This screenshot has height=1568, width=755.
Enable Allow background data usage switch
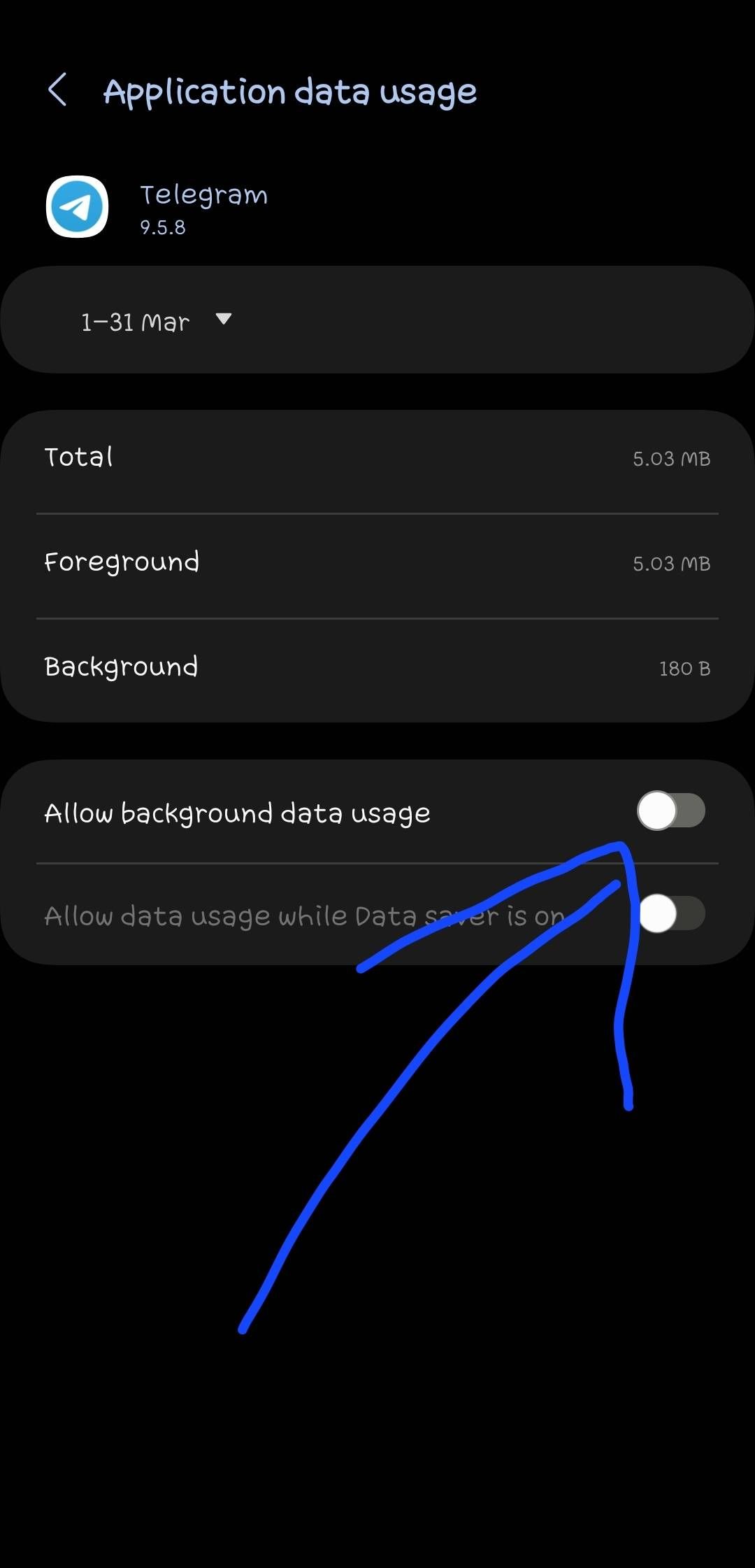(670, 811)
